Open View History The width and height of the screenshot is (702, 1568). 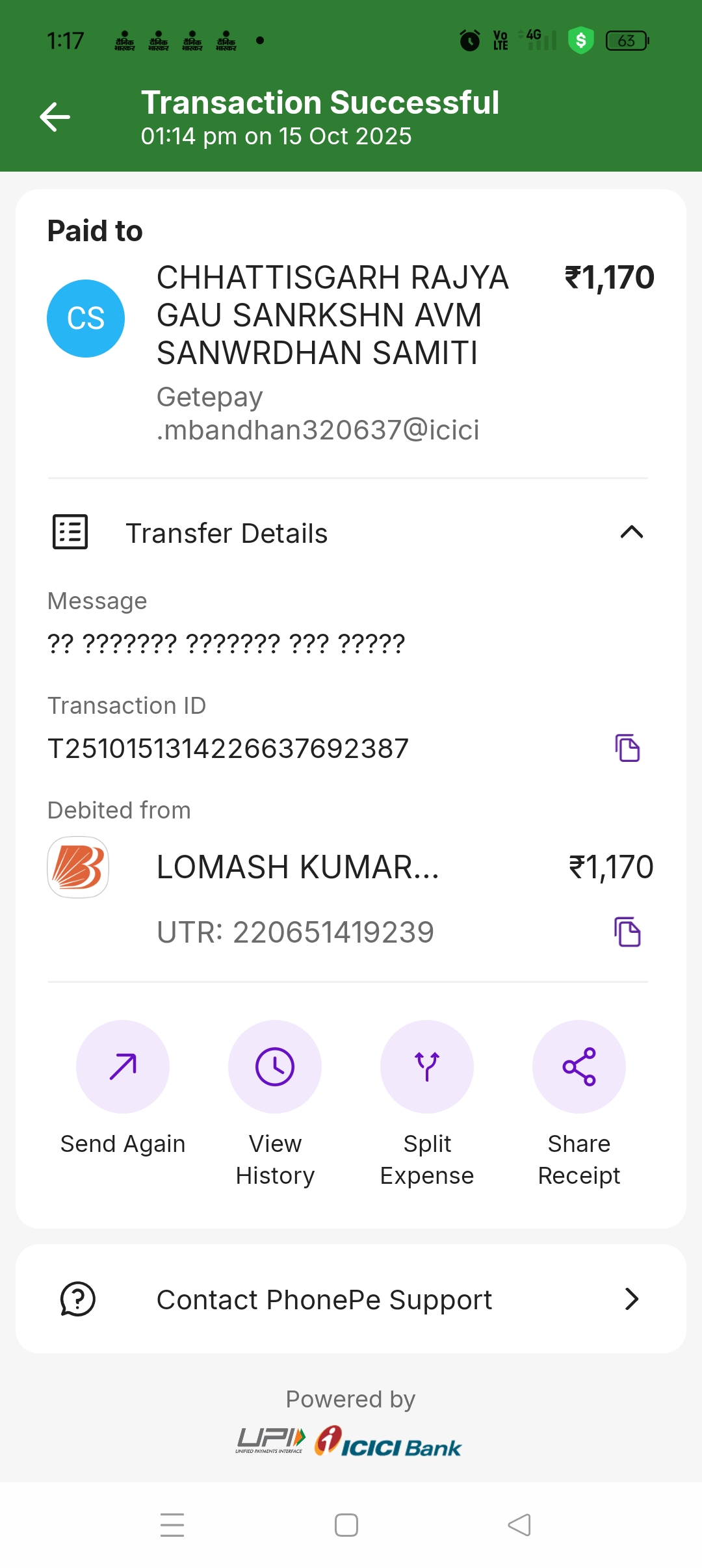point(275,1067)
